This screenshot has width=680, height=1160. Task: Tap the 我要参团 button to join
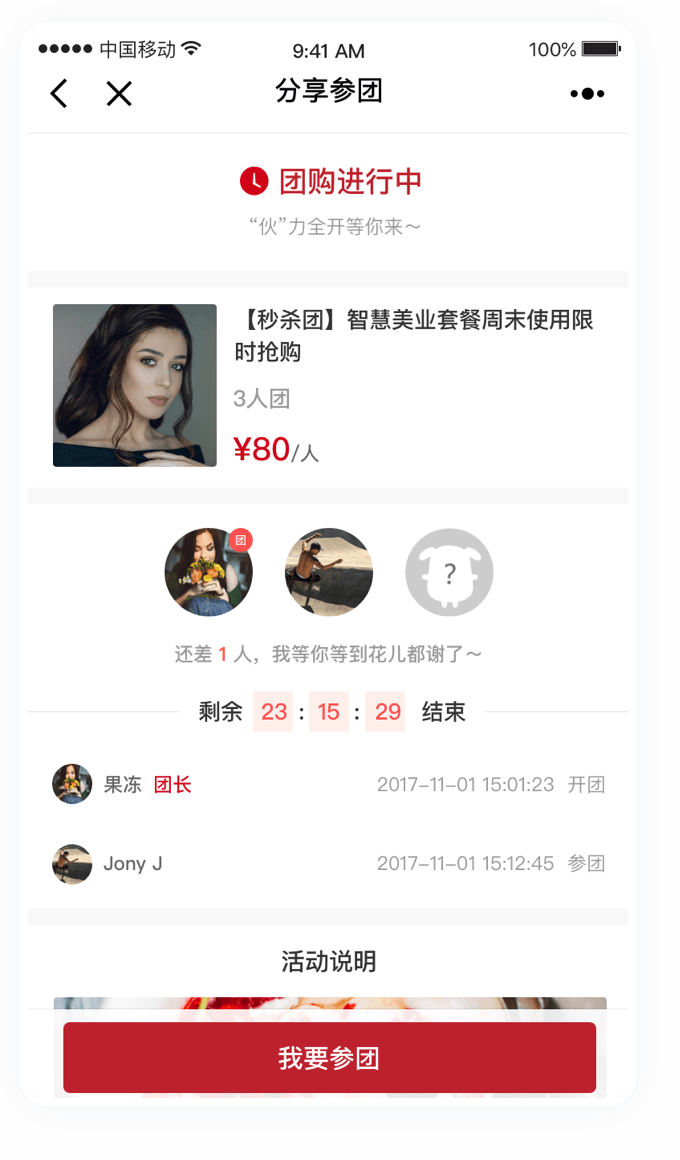(x=329, y=1058)
